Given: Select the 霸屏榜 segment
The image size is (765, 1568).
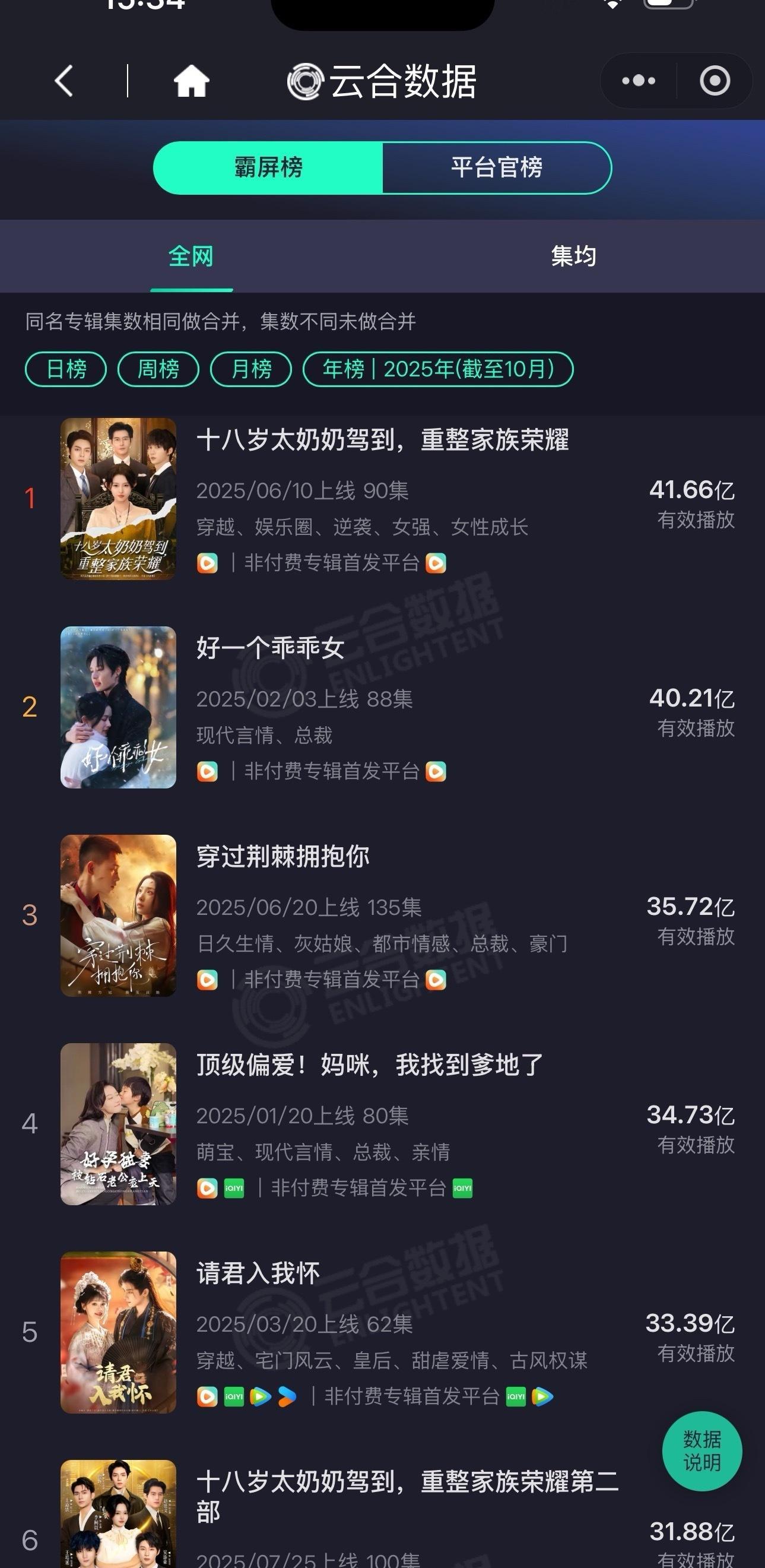Looking at the screenshot, I should 268,168.
